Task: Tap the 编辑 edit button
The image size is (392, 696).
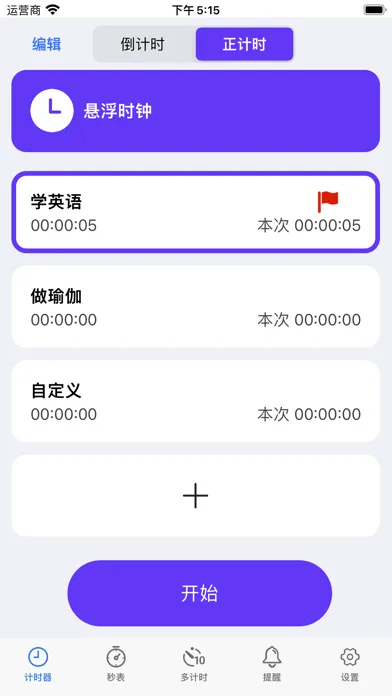Action: pos(47,44)
